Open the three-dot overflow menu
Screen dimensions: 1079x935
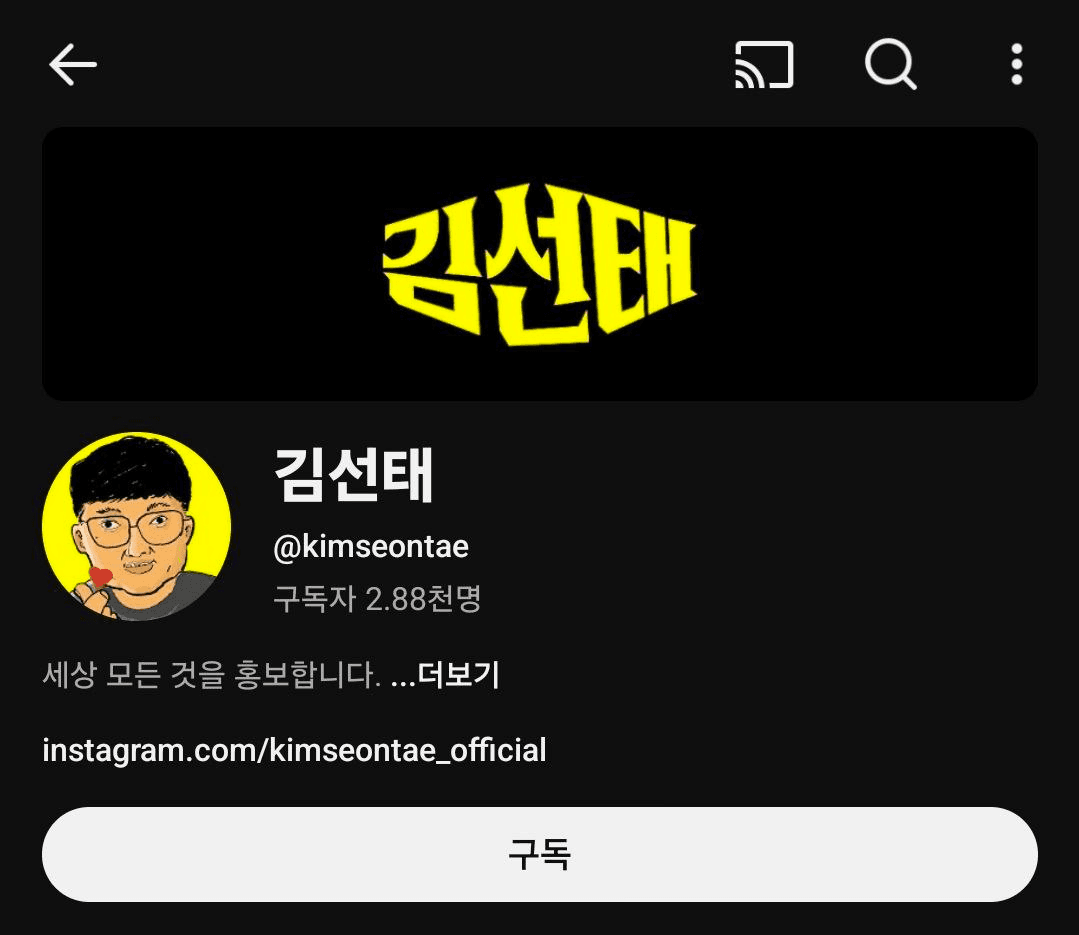click(1016, 66)
